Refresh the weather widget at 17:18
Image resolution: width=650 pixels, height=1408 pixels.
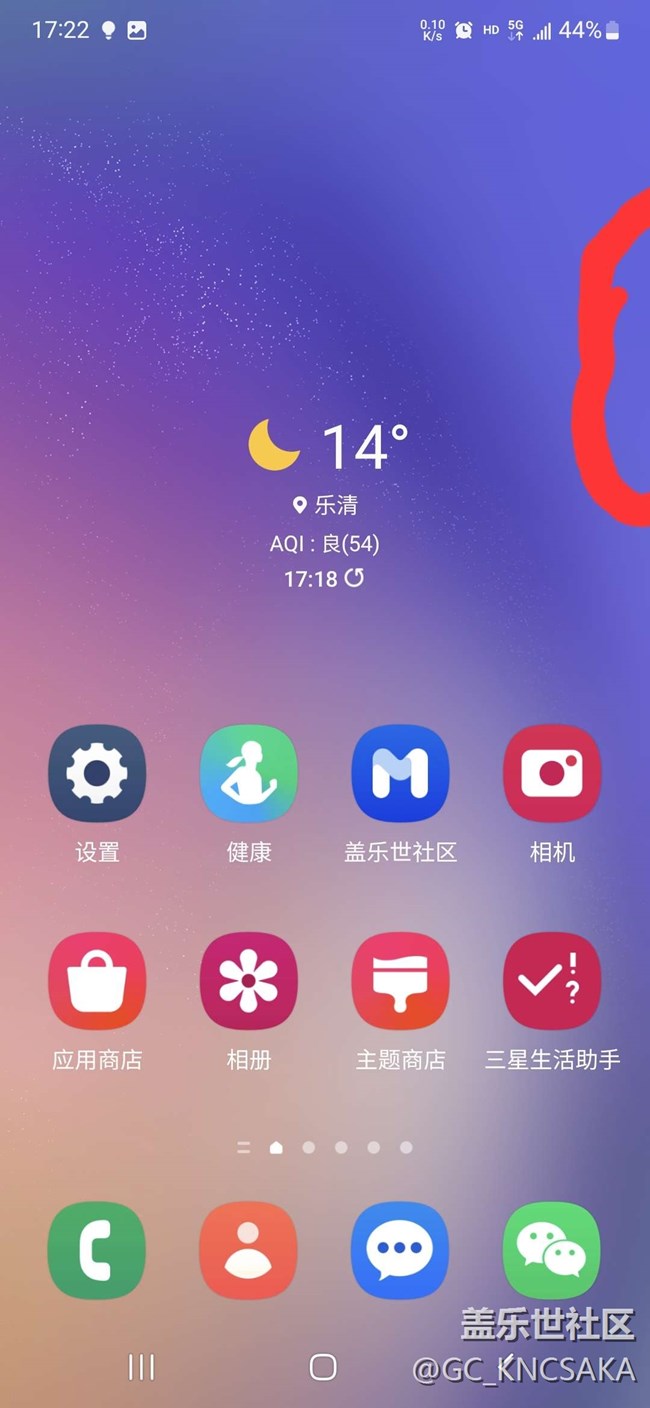click(355, 578)
